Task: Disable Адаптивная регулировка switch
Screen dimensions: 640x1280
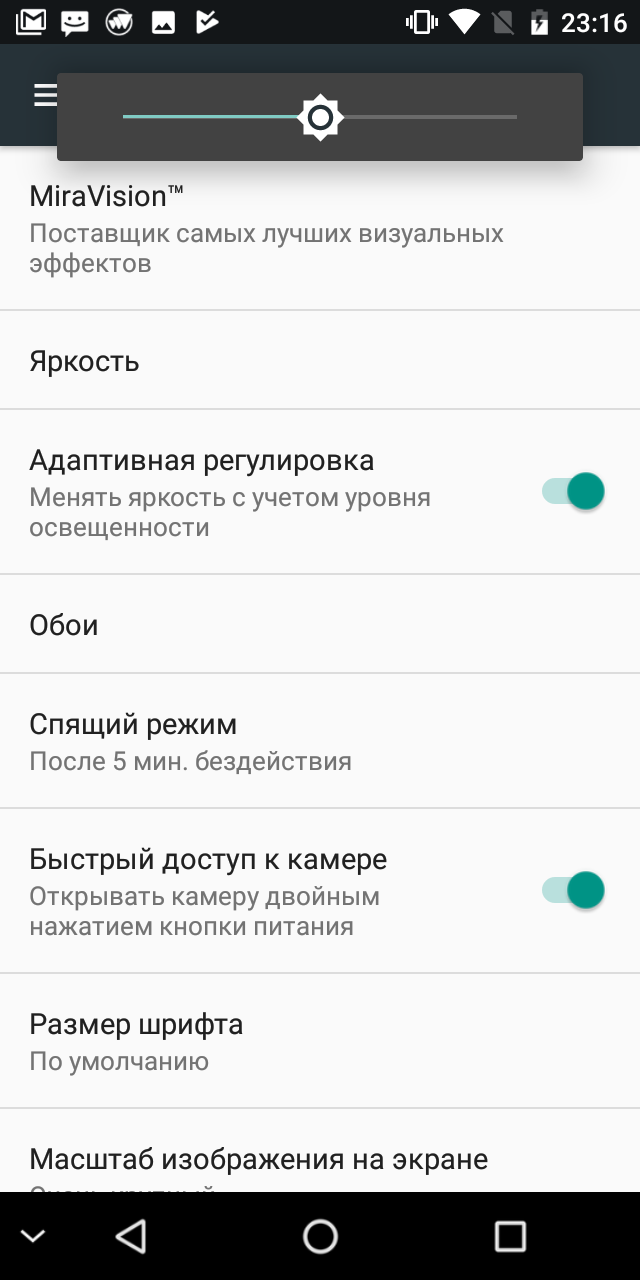Action: pyautogui.click(x=573, y=491)
